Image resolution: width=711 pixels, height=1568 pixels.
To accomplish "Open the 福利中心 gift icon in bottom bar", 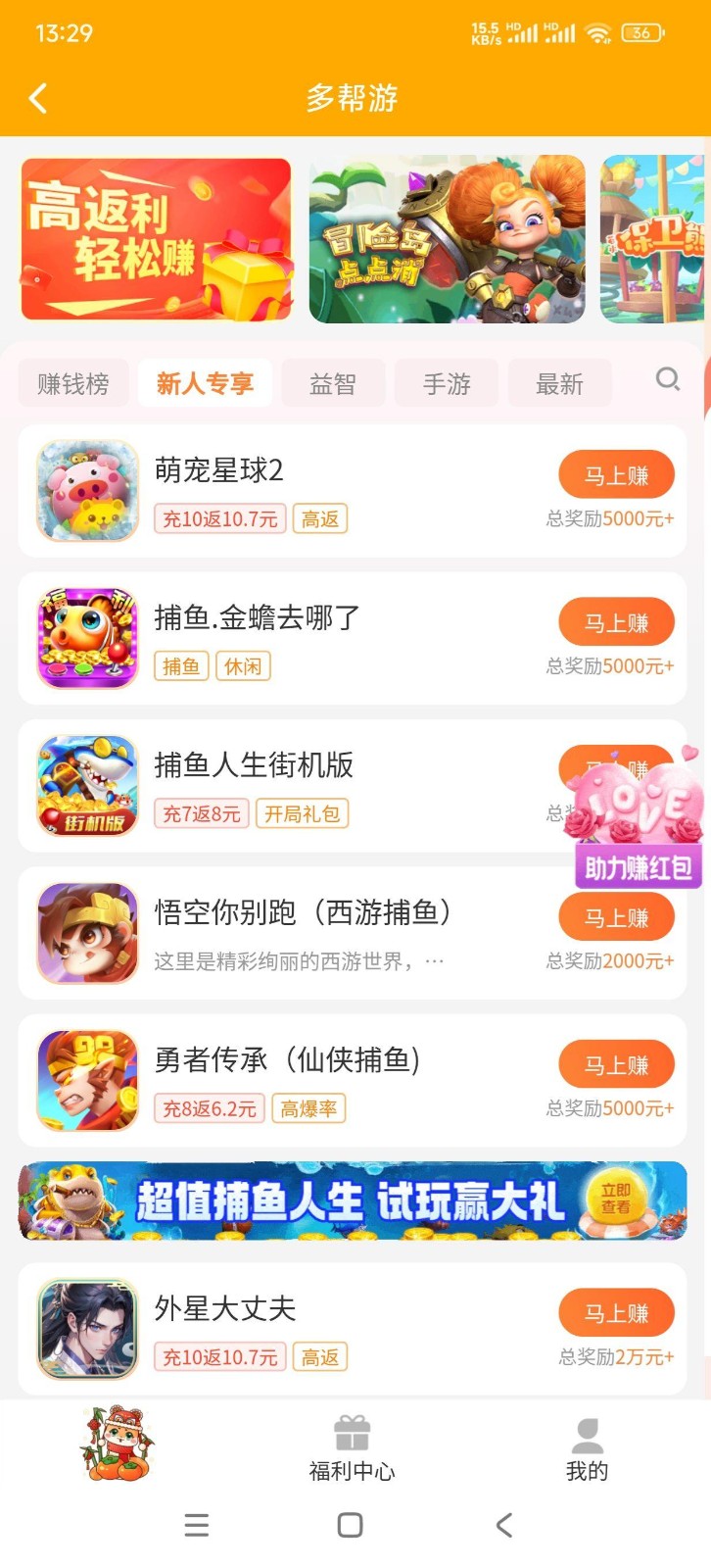I will (x=352, y=1433).
